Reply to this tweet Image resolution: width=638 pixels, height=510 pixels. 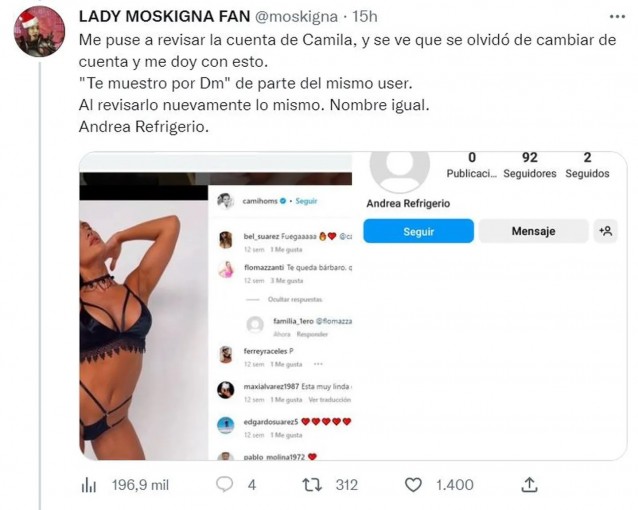coord(225,485)
